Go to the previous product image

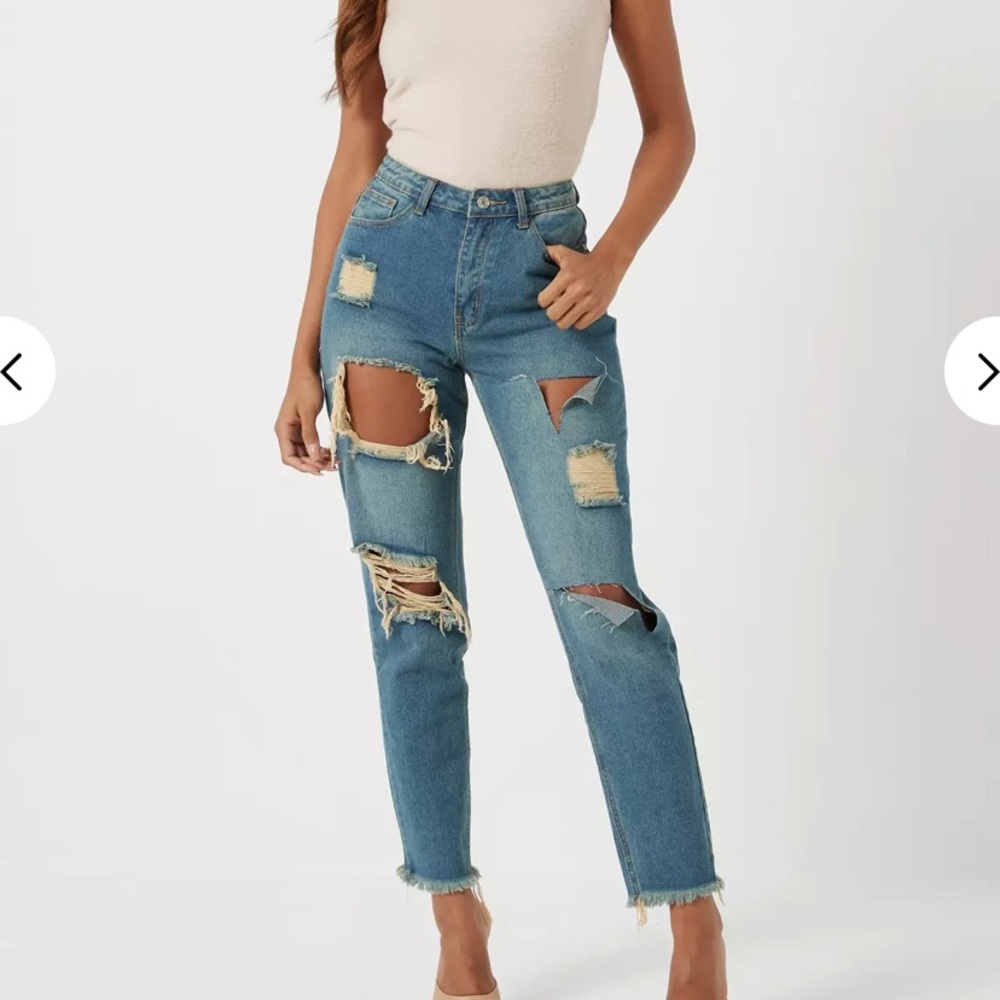(14, 371)
